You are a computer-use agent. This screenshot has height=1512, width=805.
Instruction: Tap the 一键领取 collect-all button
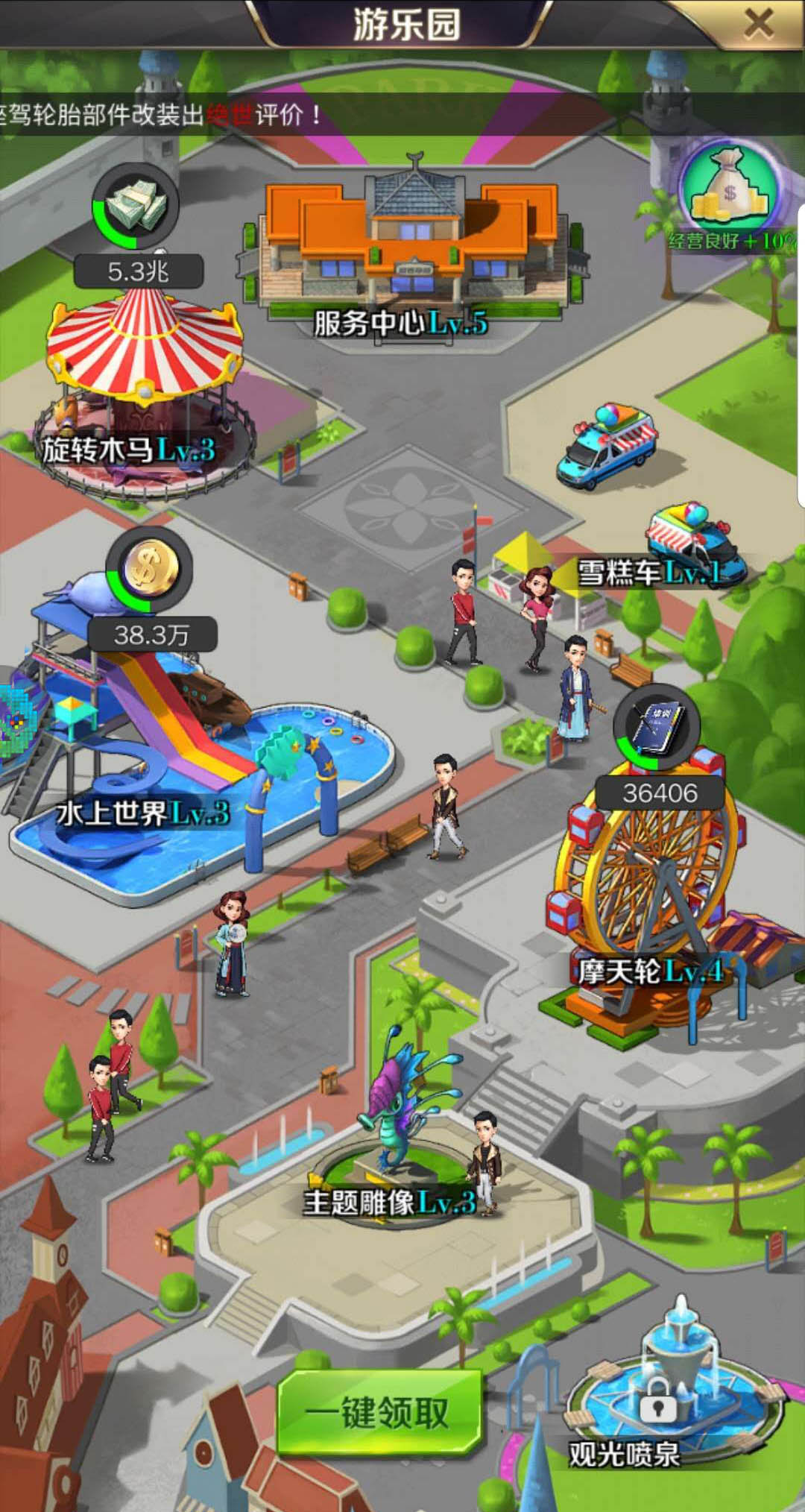[x=379, y=1411]
